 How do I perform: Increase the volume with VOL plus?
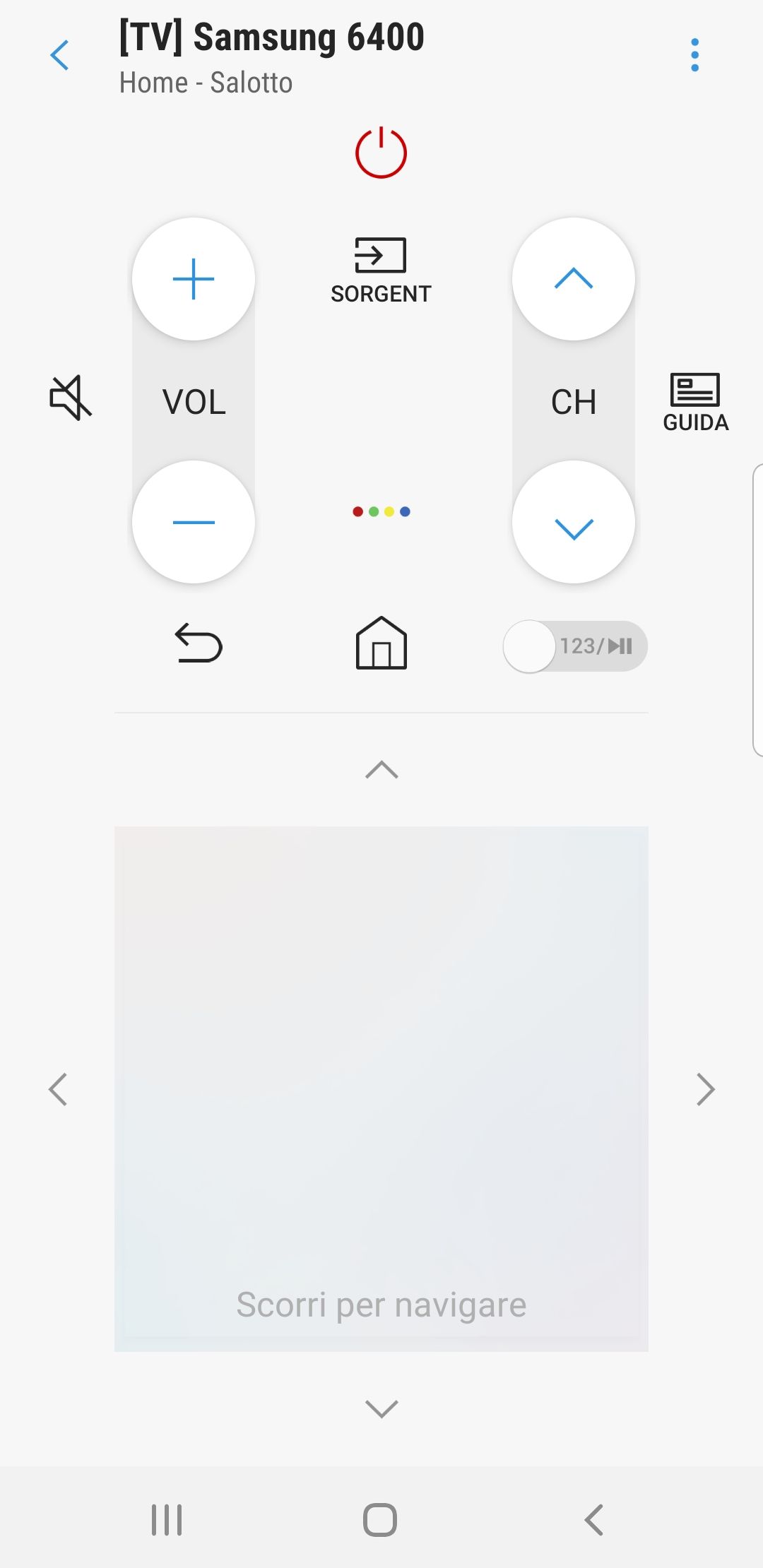click(194, 279)
